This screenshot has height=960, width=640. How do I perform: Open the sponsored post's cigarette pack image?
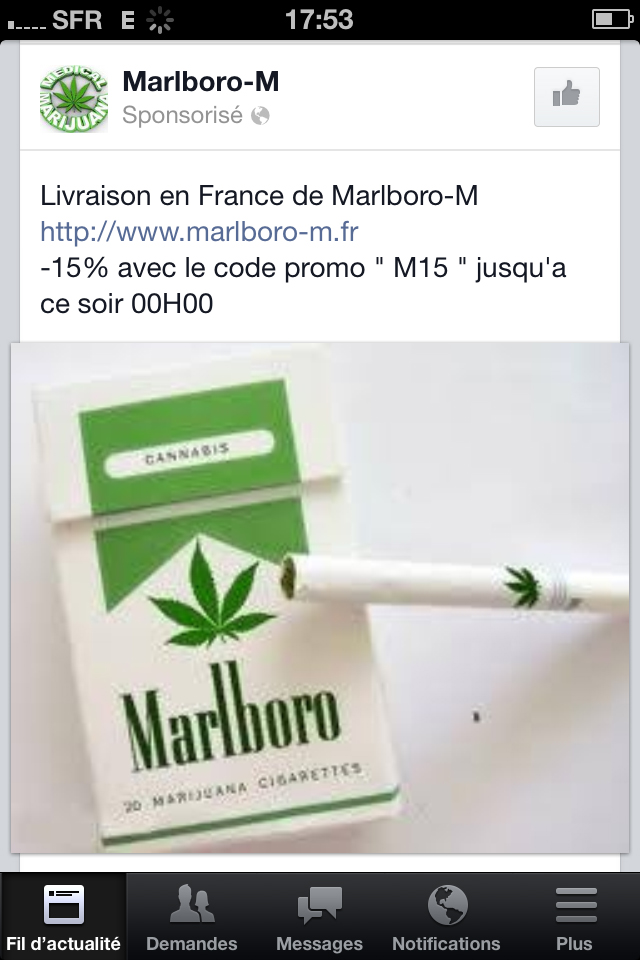[320, 597]
